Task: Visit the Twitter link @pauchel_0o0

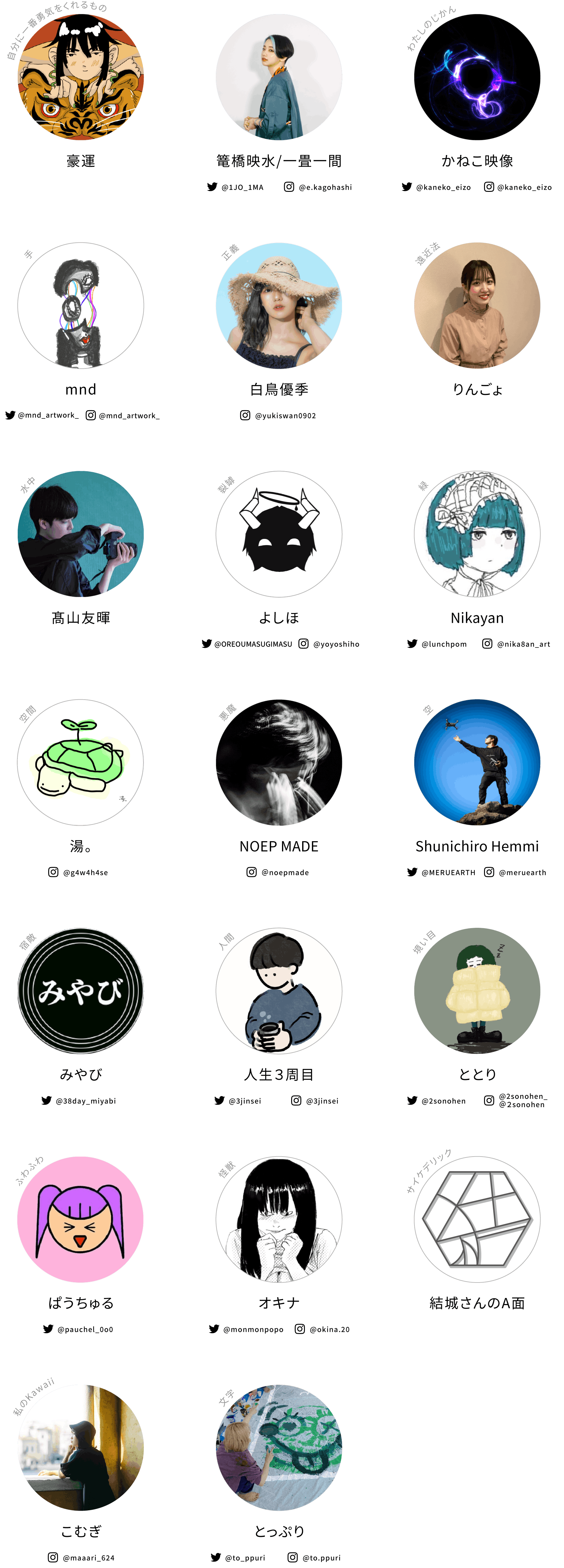Action: (x=78, y=1329)
